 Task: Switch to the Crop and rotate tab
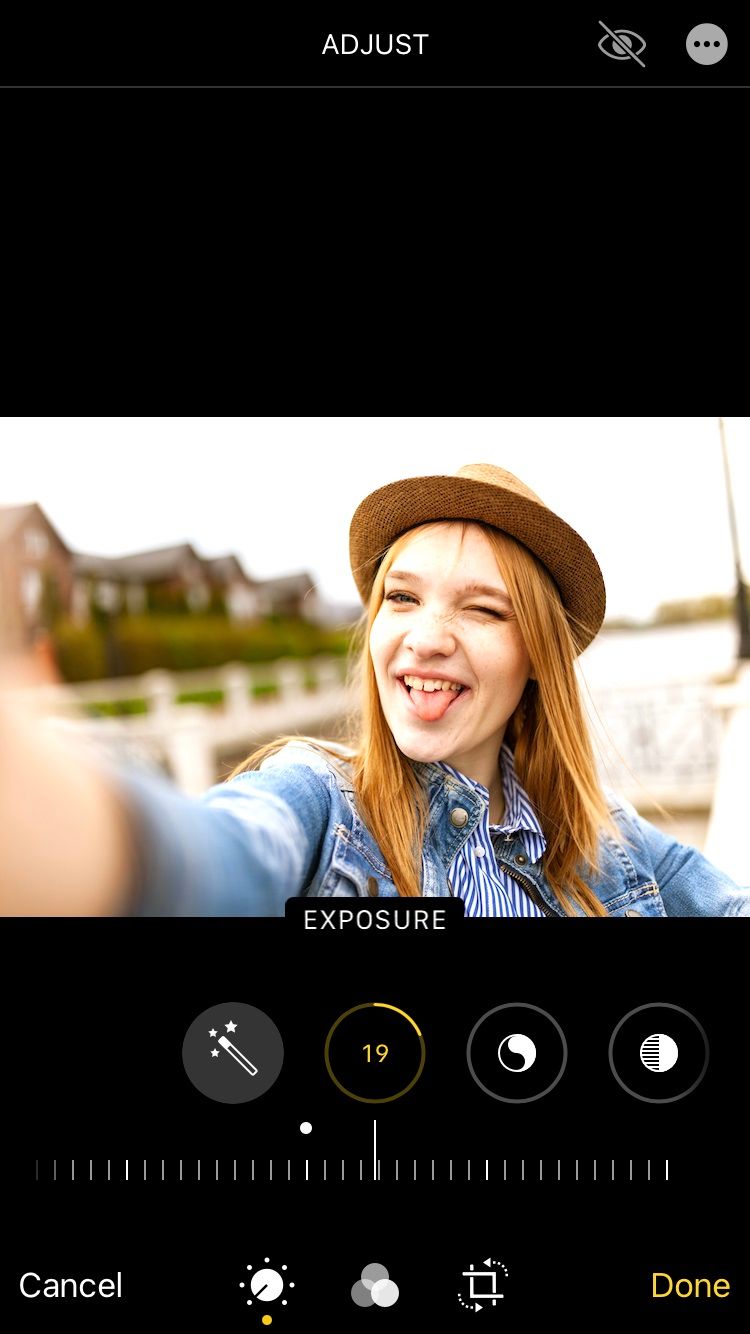tap(483, 1285)
